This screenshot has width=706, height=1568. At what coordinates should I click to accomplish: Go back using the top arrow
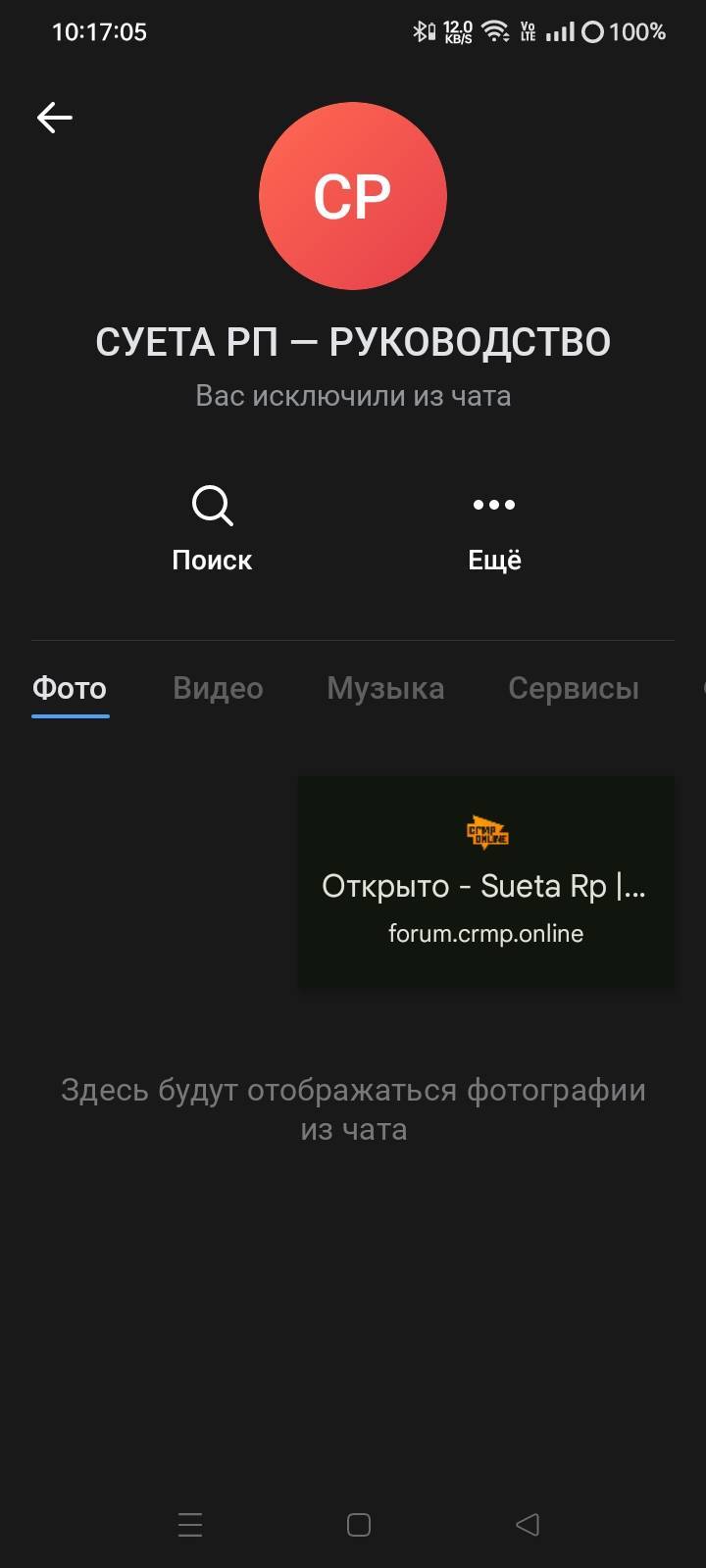[x=55, y=118]
